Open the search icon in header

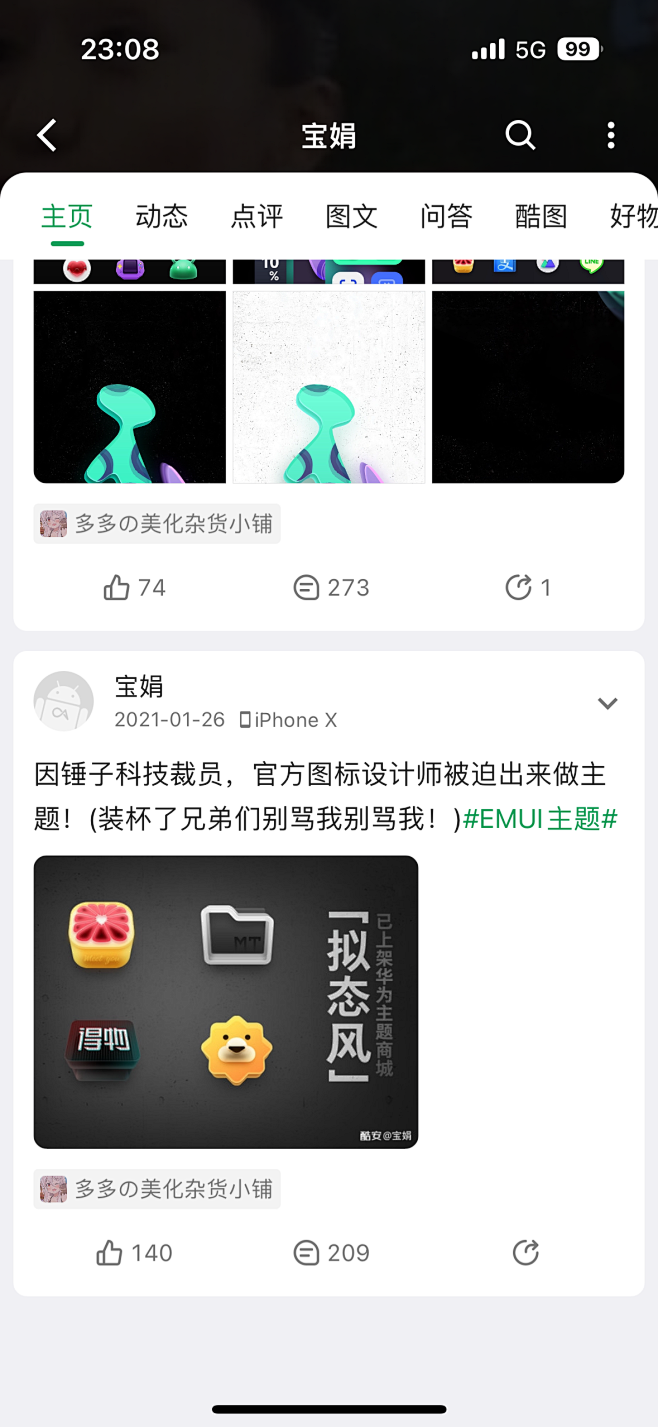(x=520, y=135)
